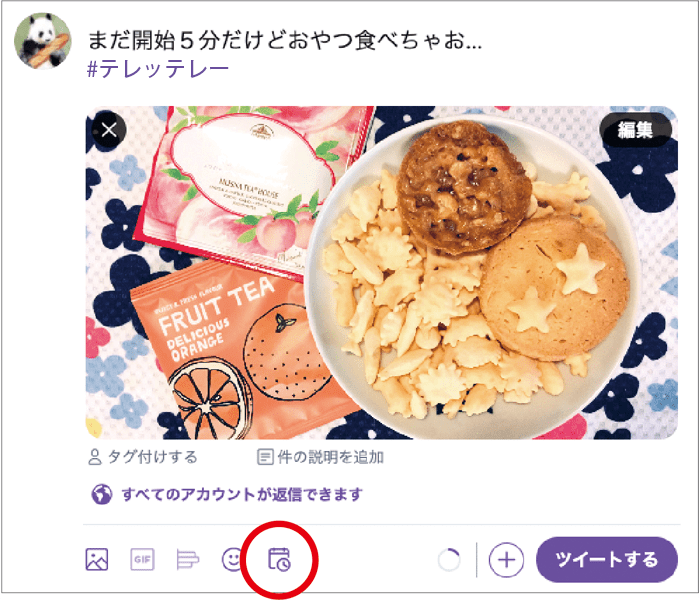Open the emoji picker
Viewport: 700px width, 603px height.
coord(233,560)
